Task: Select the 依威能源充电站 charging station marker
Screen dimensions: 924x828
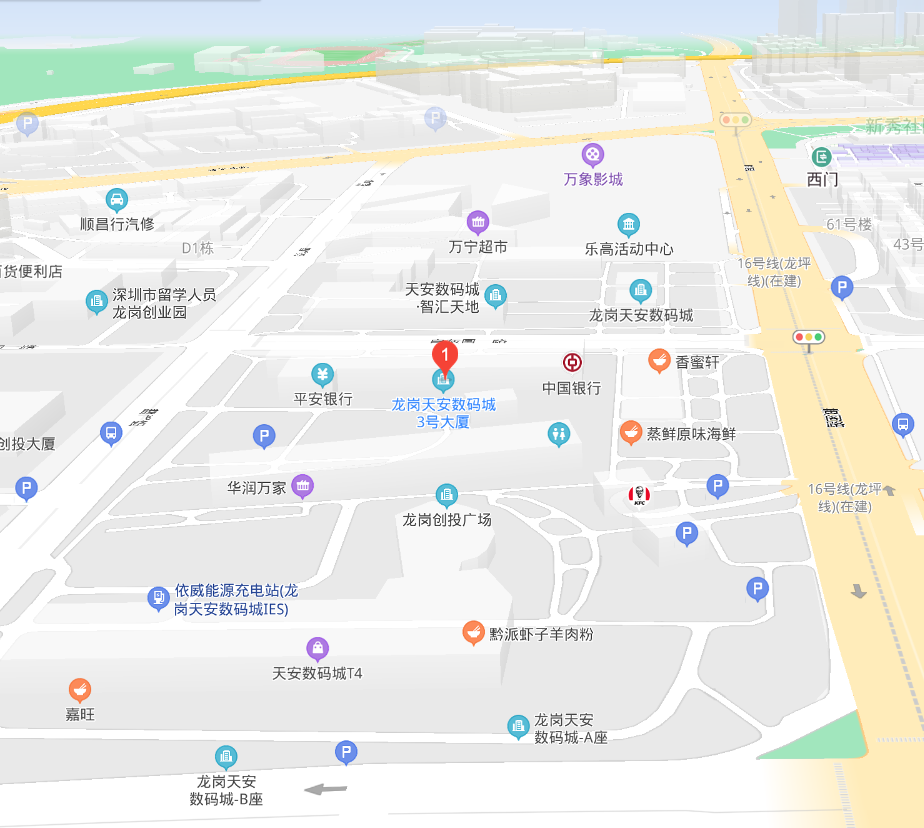Action: pyautogui.click(x=158, y=598)
